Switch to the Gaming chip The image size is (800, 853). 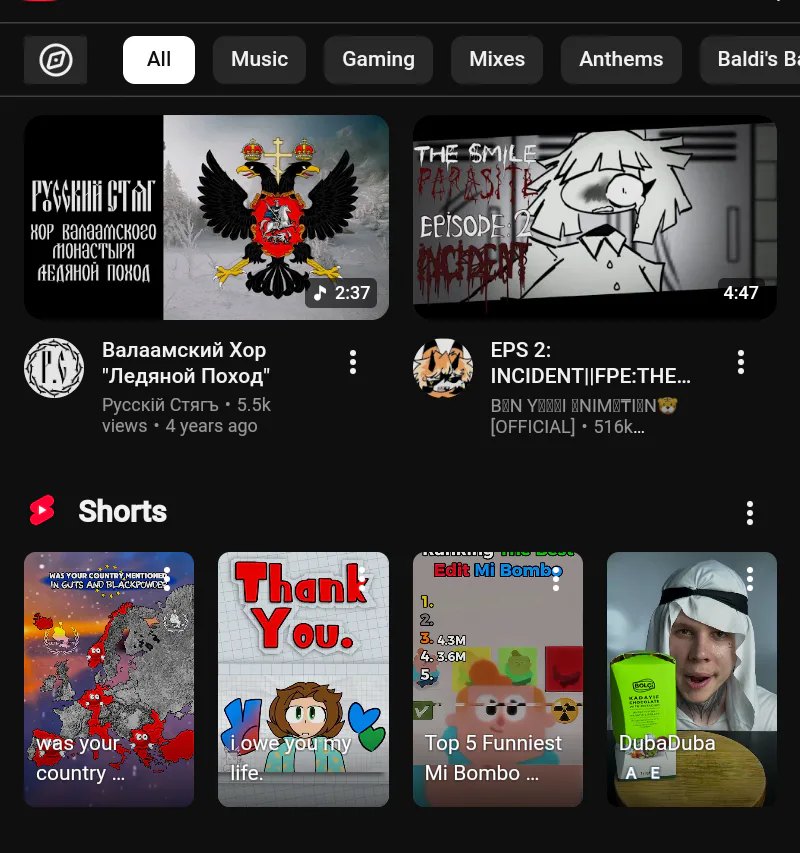coord(378,60)
